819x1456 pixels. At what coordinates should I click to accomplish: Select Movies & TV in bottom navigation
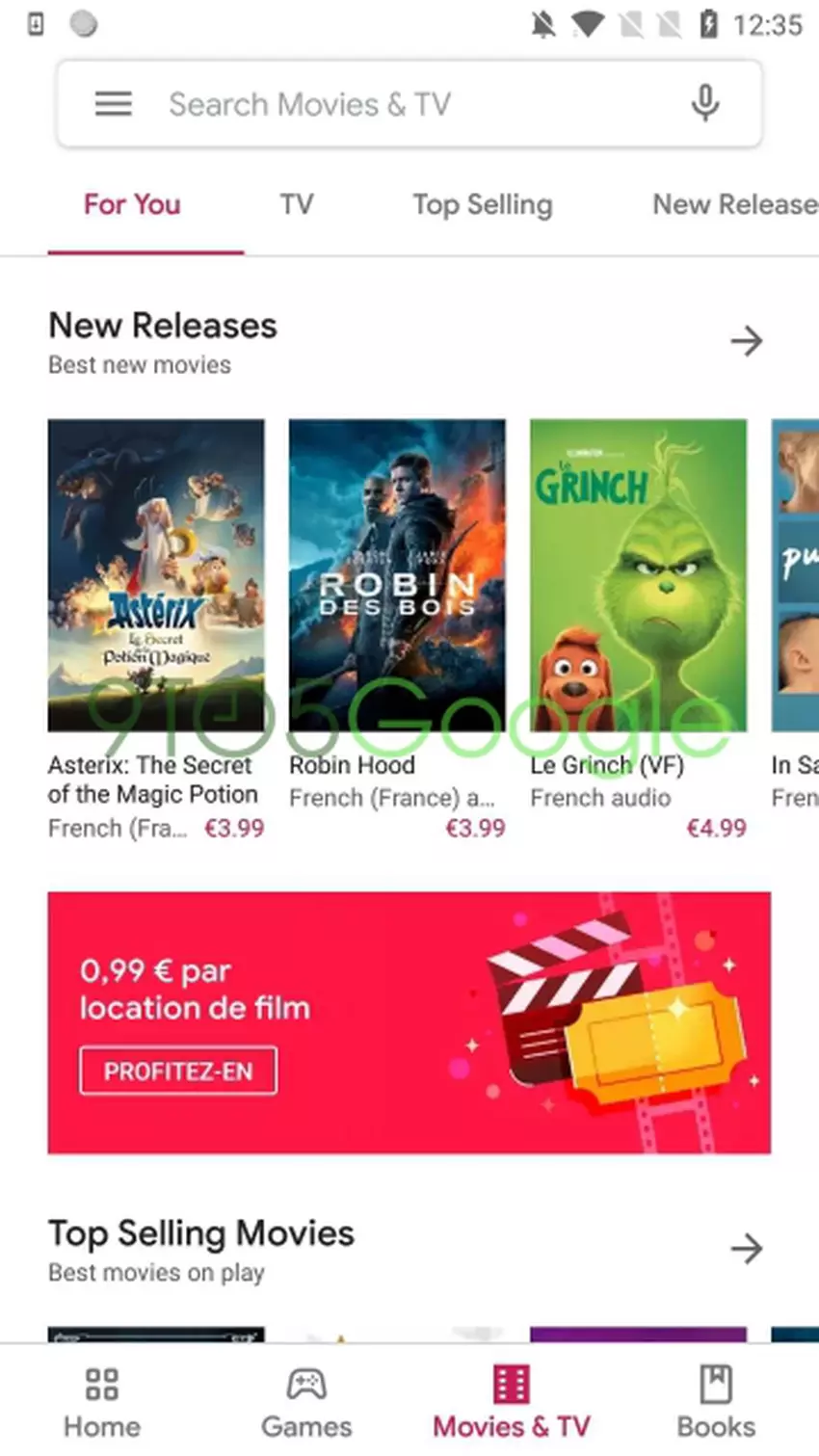coord(511,1401)
